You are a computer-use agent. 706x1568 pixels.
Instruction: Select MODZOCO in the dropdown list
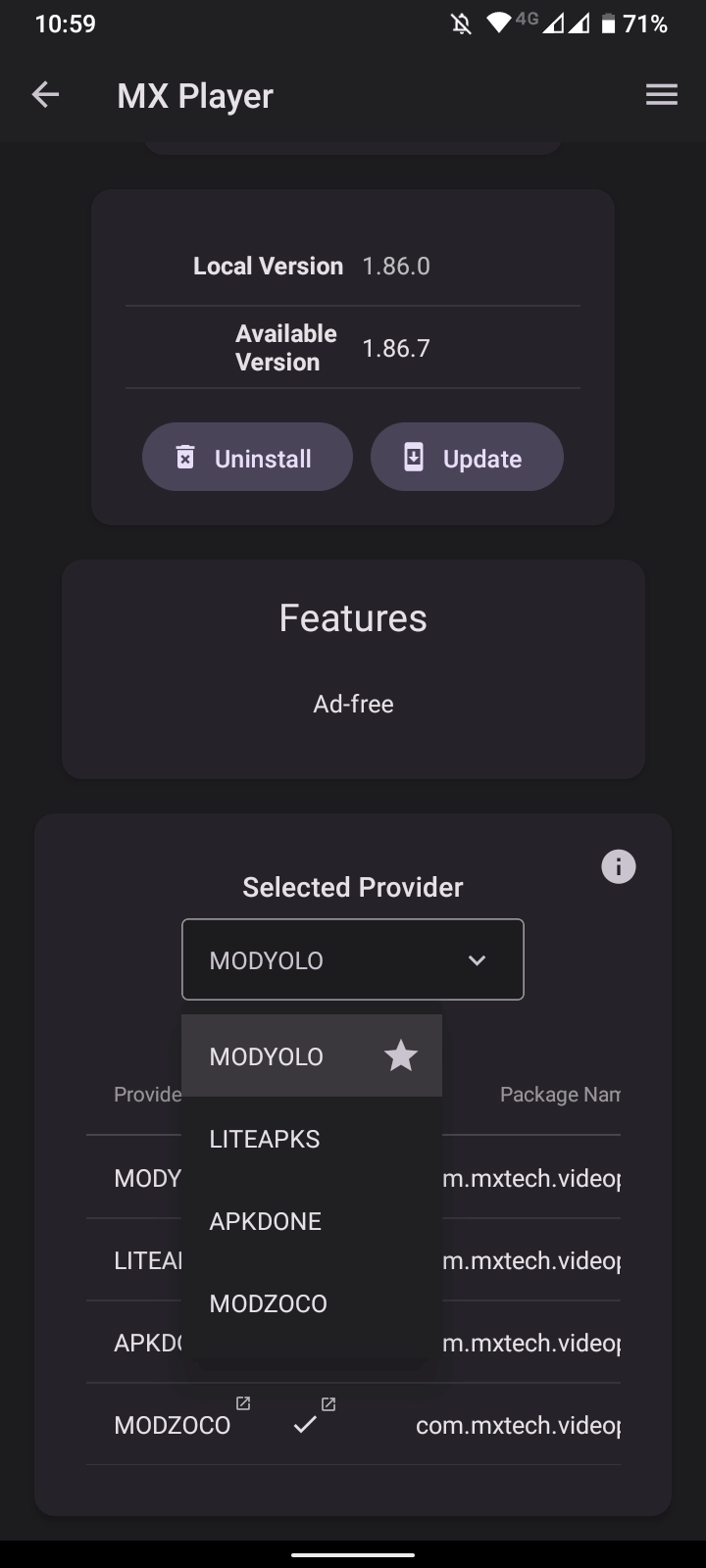[x=312, y=1303]
